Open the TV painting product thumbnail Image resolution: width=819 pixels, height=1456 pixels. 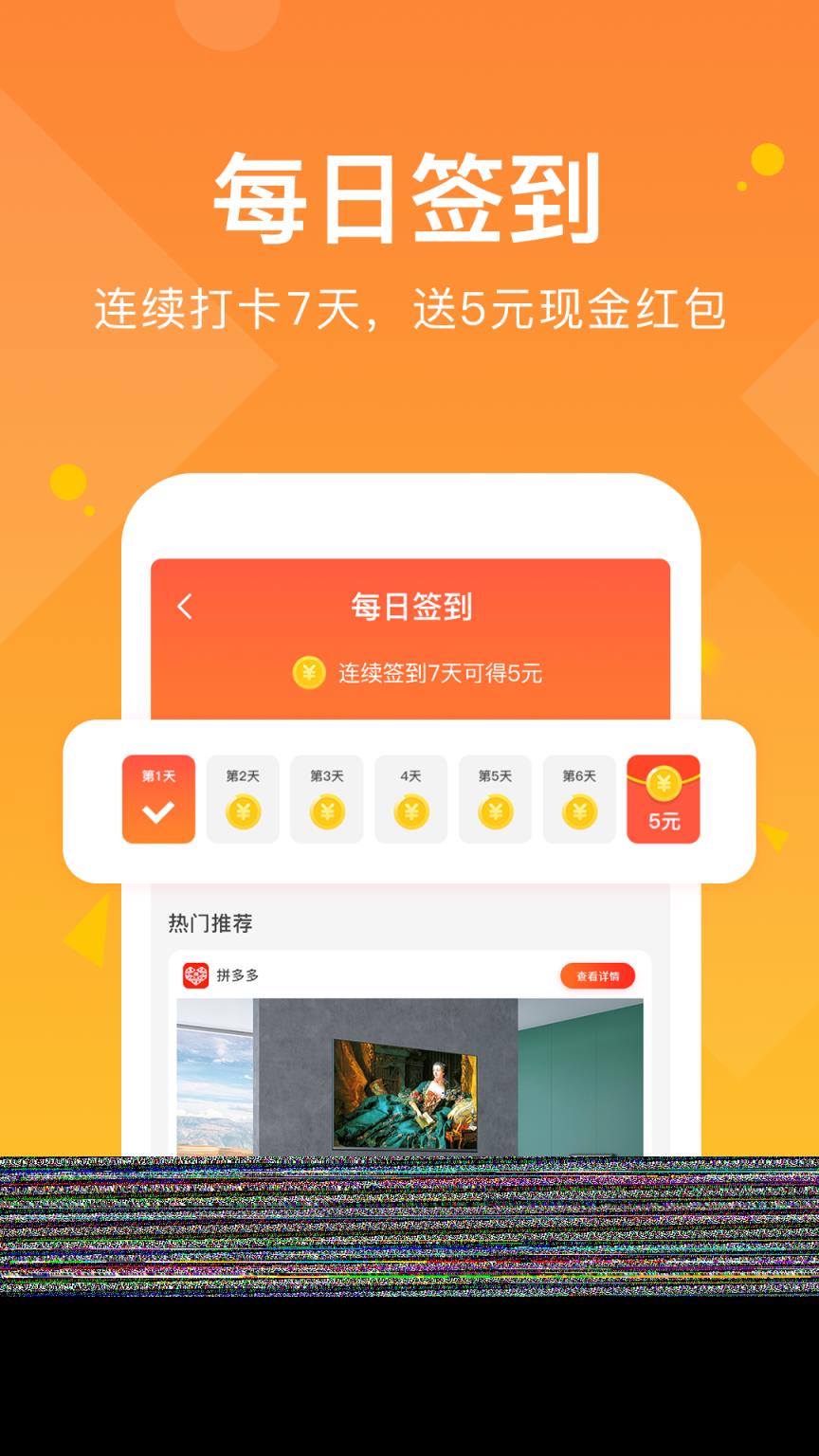(406, 1090)
